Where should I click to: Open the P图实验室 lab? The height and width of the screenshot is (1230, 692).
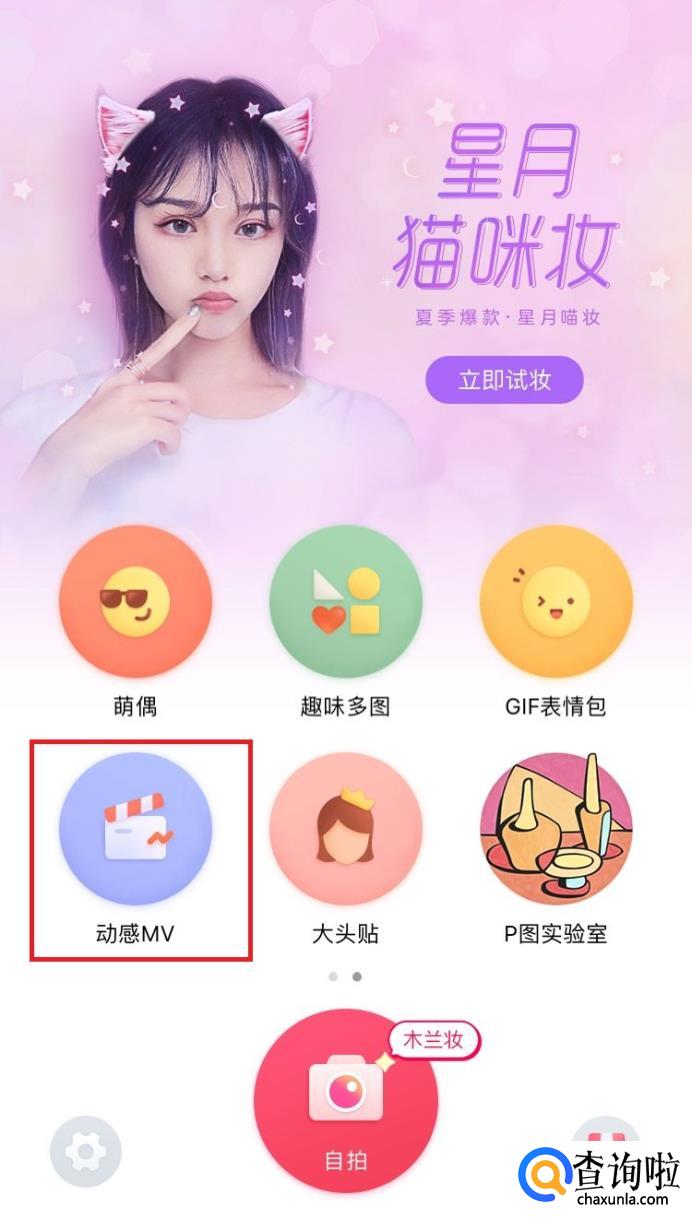tap(556, 829)
